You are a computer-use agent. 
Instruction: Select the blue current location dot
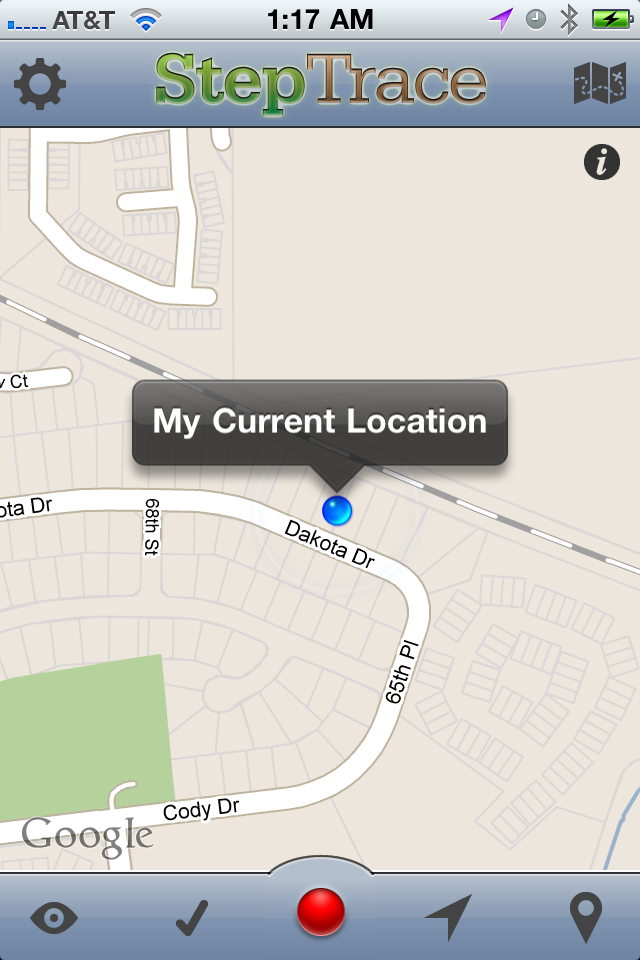(x=337, y=511)
